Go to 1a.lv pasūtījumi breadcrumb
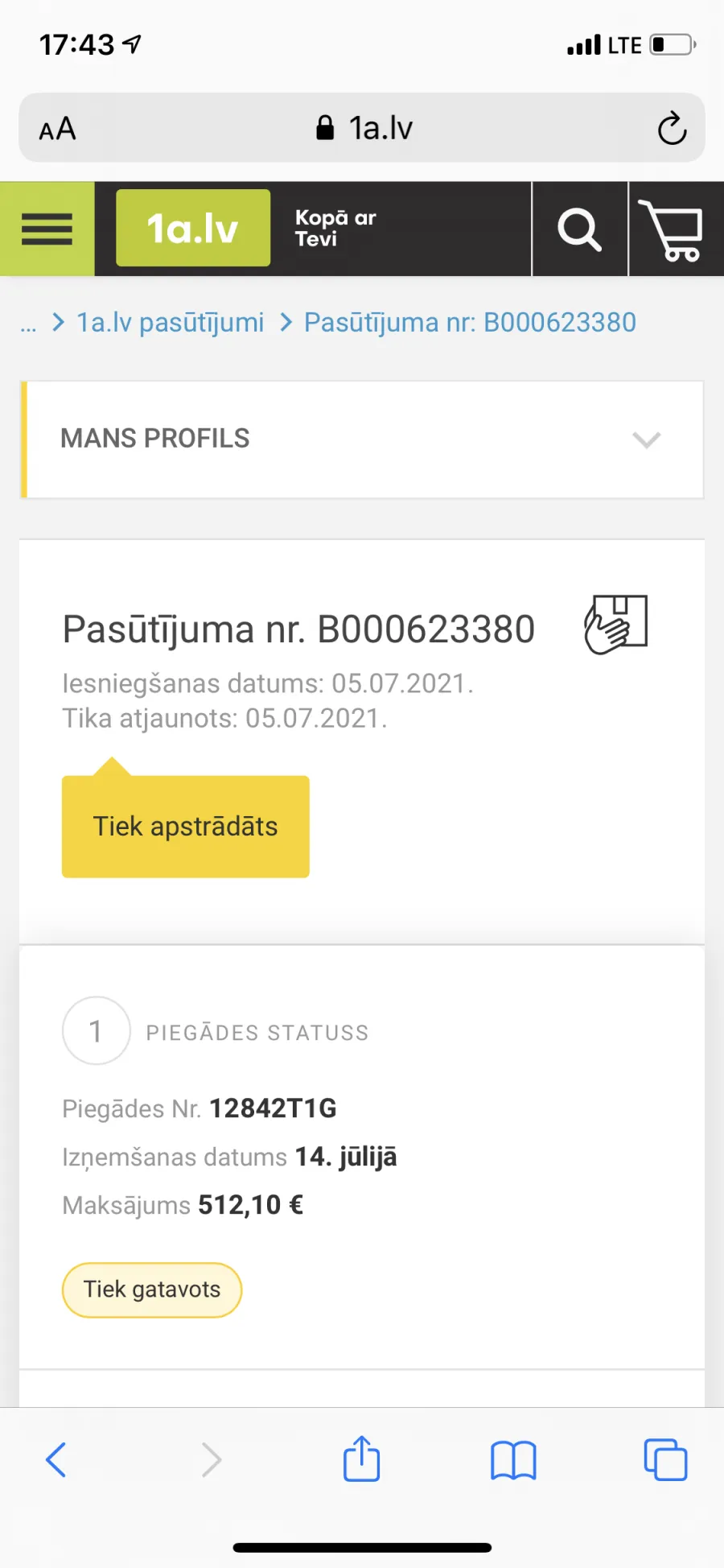The height and width of the screenshot is (1568, 724). pyautogui.click(x=170, y=322)
